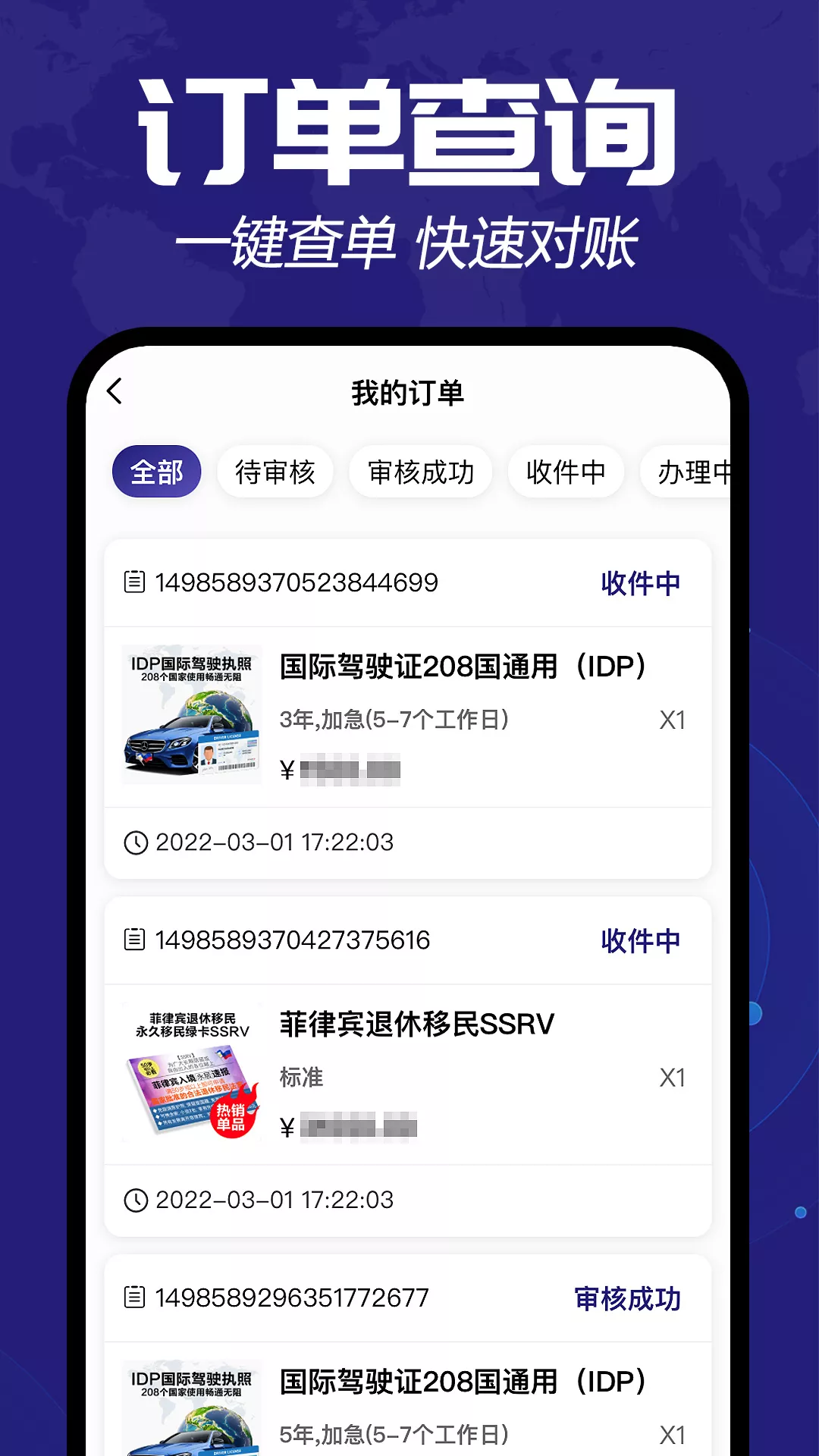Select the 全部 filter tab
Image resolution: width=819 pixels, height=1456 pixels.
coord(156,471)
